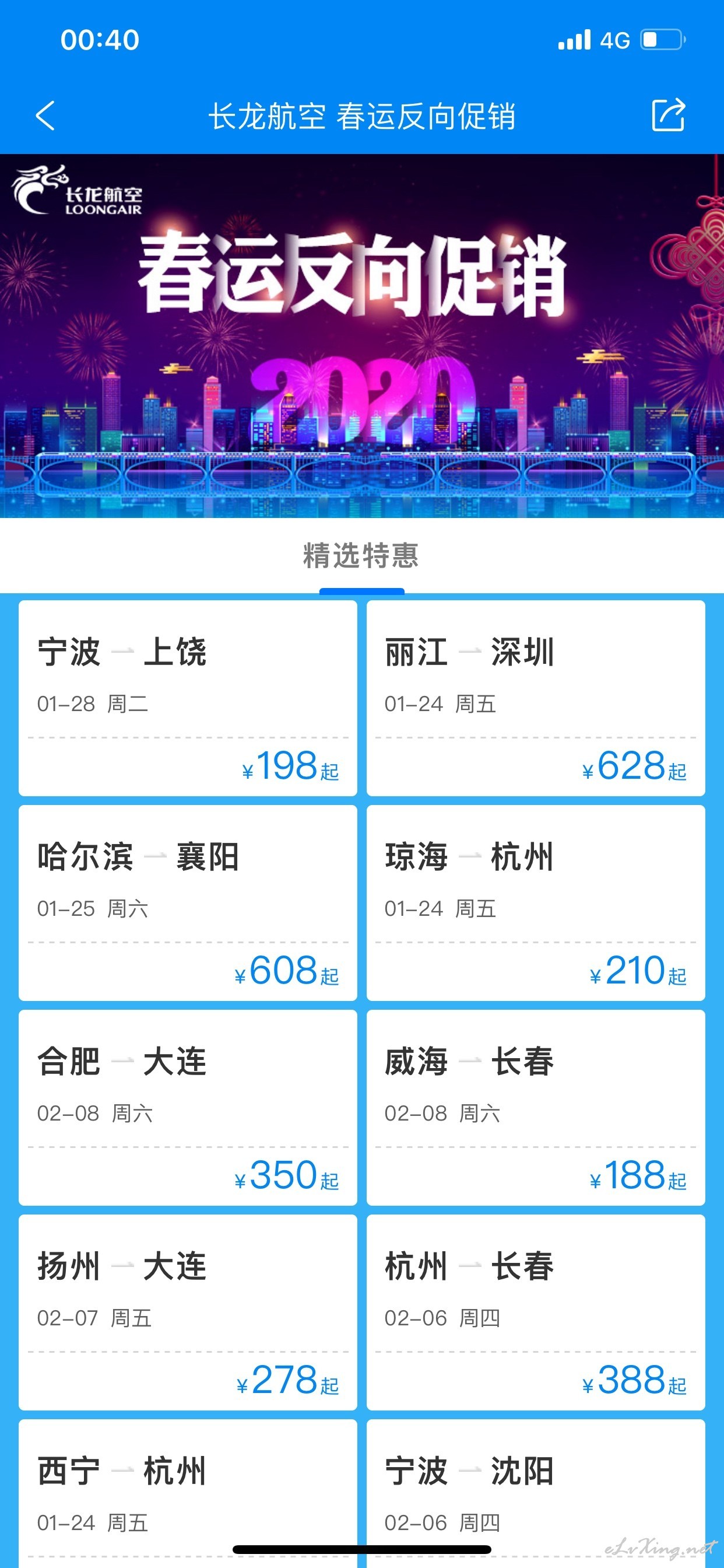Select the 精选特惠 tab
Screen dimensions: 724x1568
(x=361, y=556)
